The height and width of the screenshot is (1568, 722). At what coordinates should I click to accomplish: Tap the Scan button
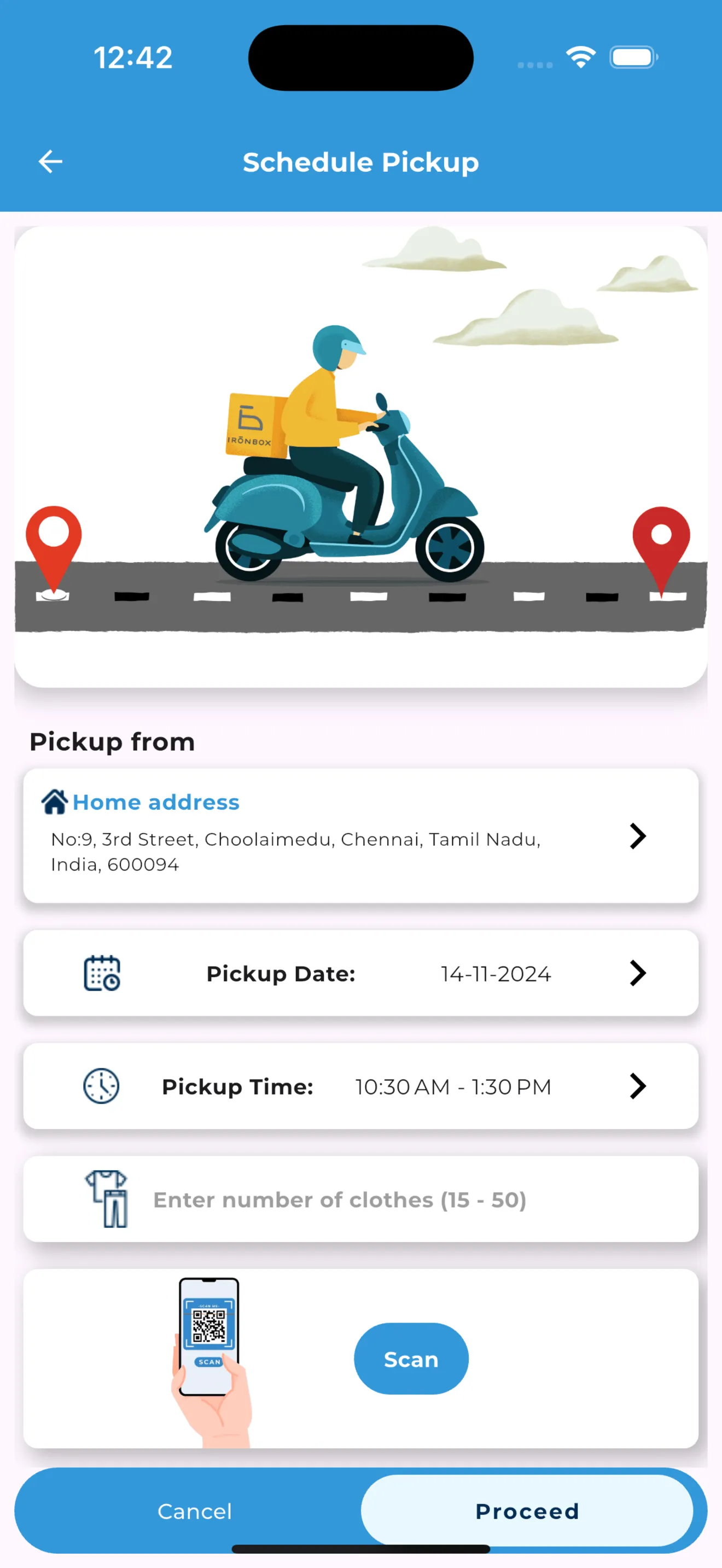[411, 1359]
